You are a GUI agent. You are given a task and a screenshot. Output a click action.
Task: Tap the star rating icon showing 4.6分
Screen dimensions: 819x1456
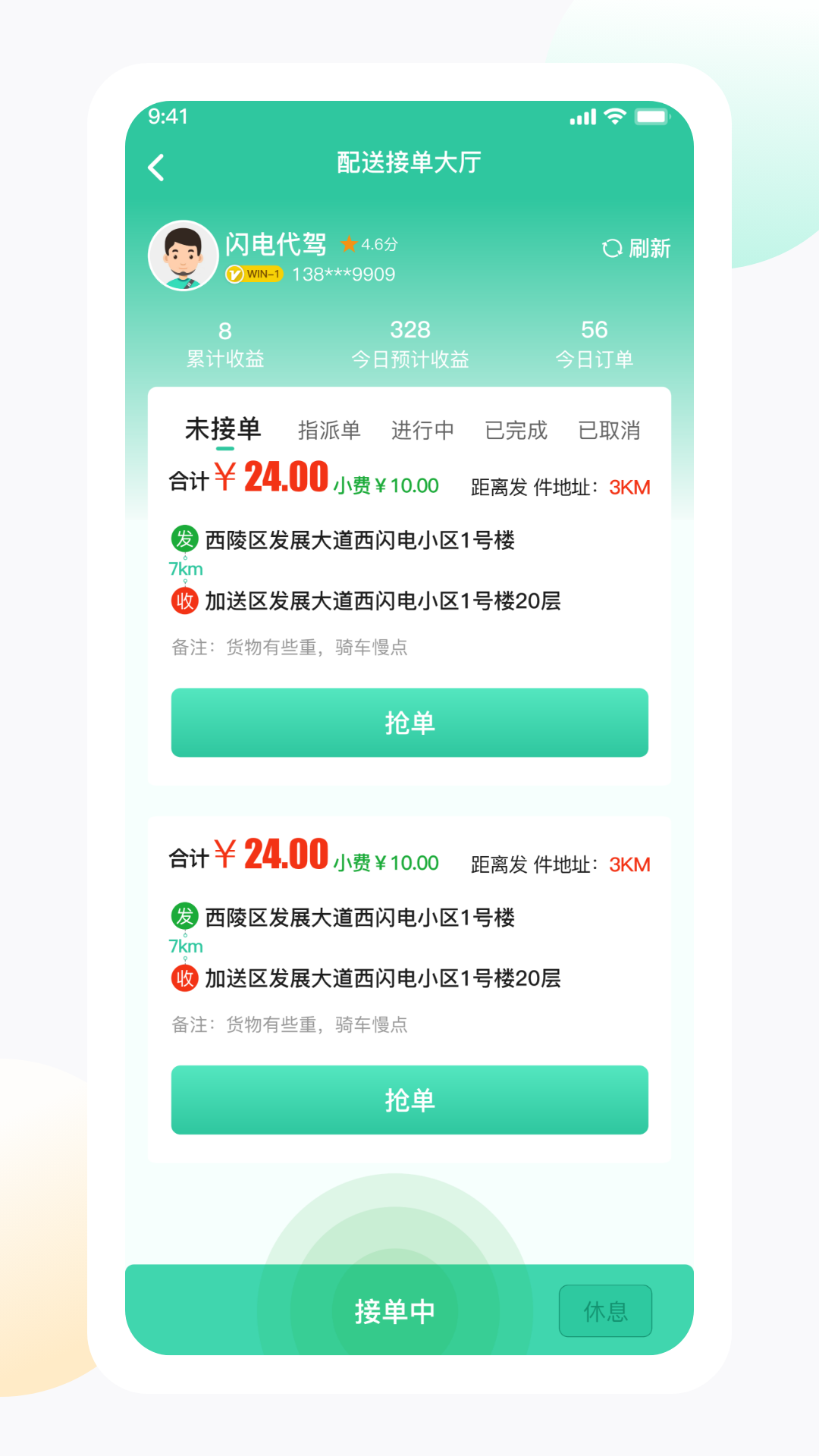point(348,244)
